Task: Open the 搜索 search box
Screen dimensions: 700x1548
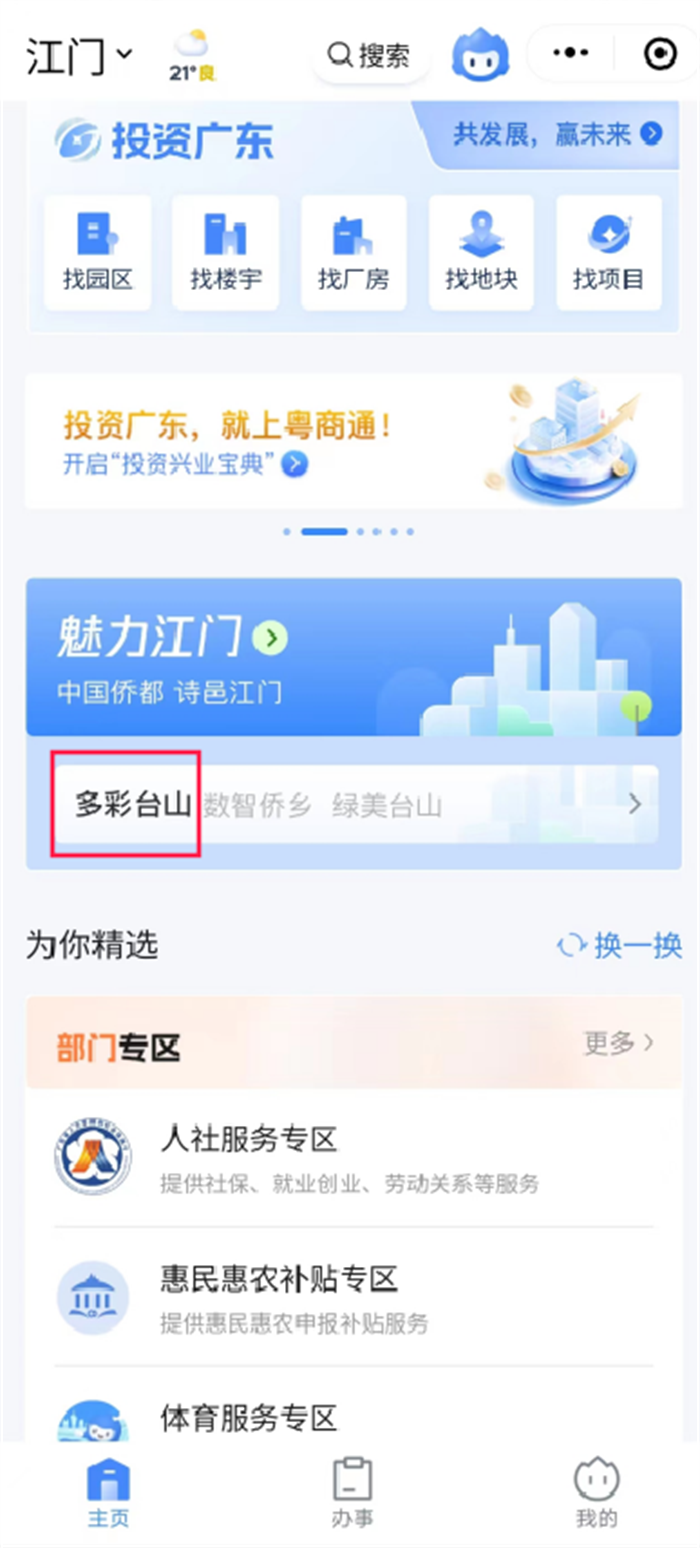Action: coord(371,55)
